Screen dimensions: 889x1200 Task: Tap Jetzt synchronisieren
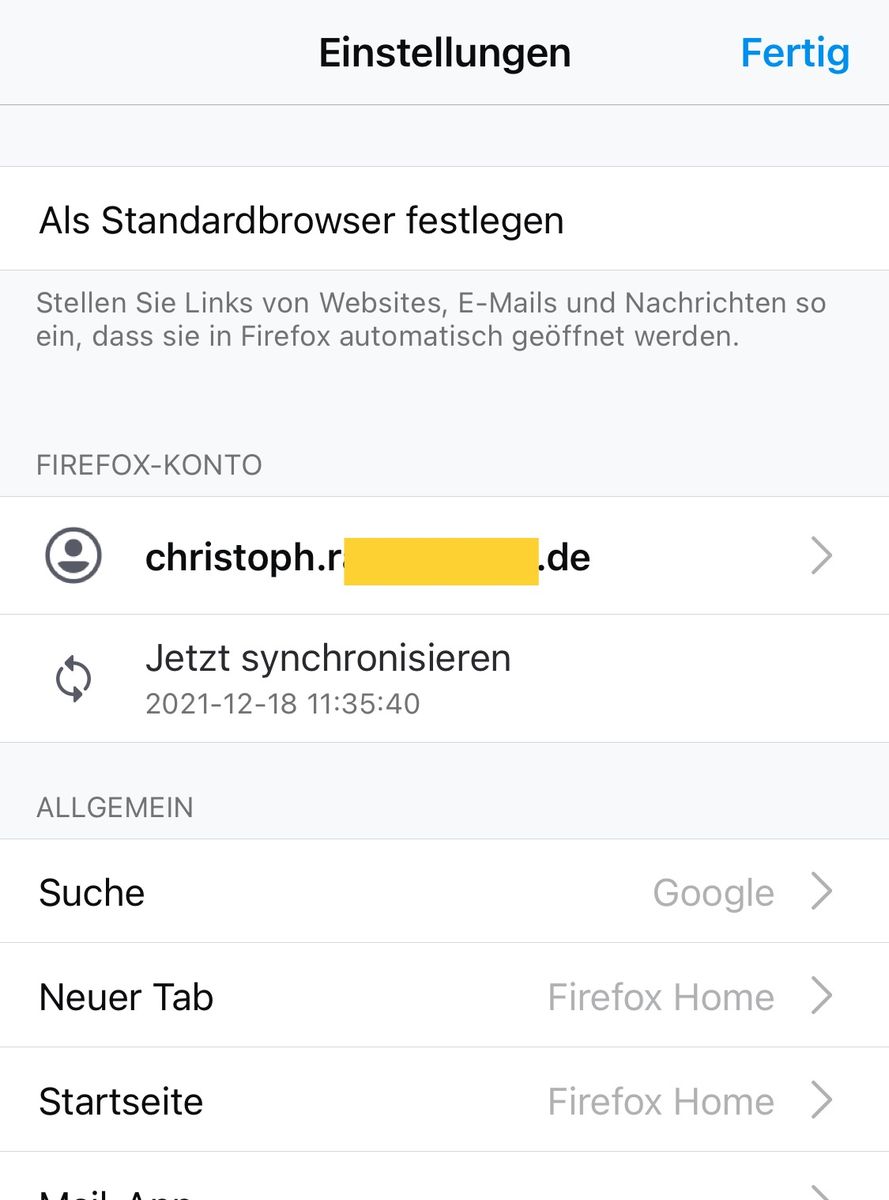click(x=328, y=676)
